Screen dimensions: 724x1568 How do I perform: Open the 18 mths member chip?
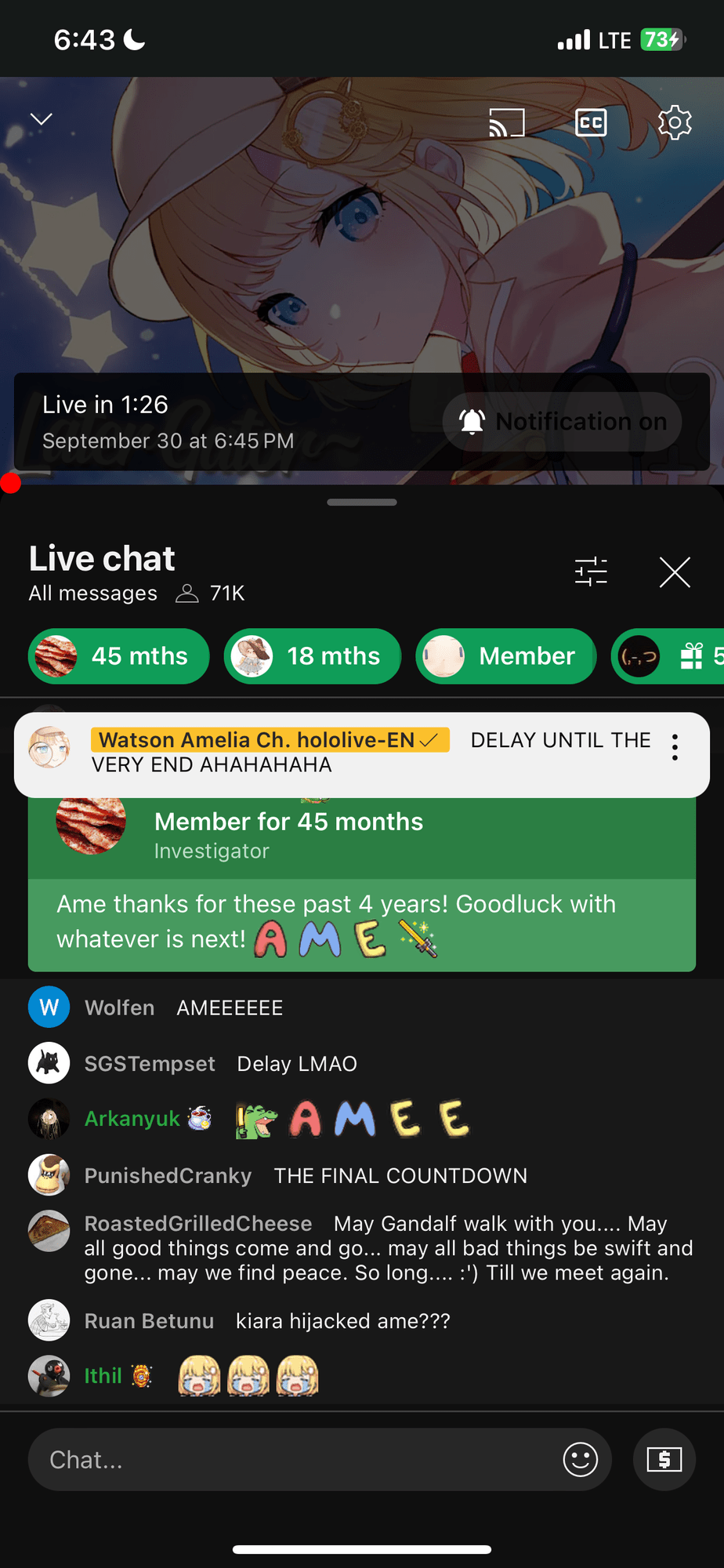click(x=313, y=656)
